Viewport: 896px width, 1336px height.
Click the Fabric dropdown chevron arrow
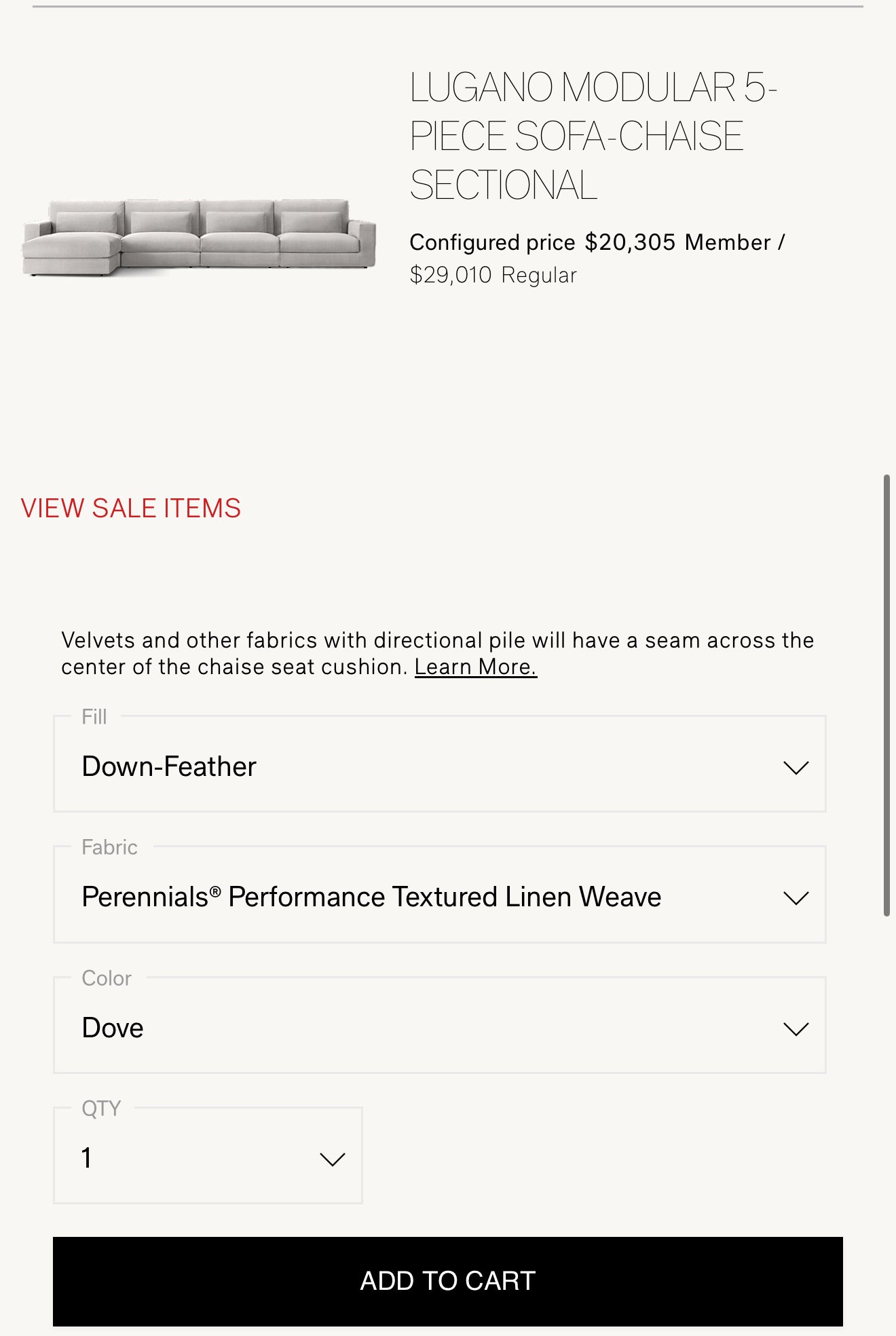795,898
